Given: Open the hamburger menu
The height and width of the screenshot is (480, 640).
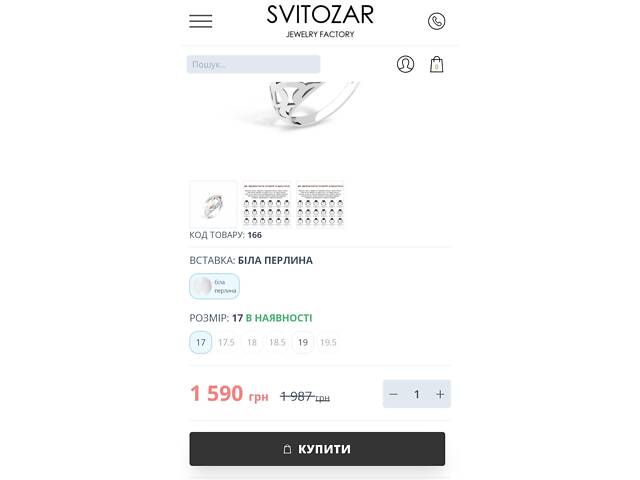Looking at the screenshot, I should tap(201, 21).
